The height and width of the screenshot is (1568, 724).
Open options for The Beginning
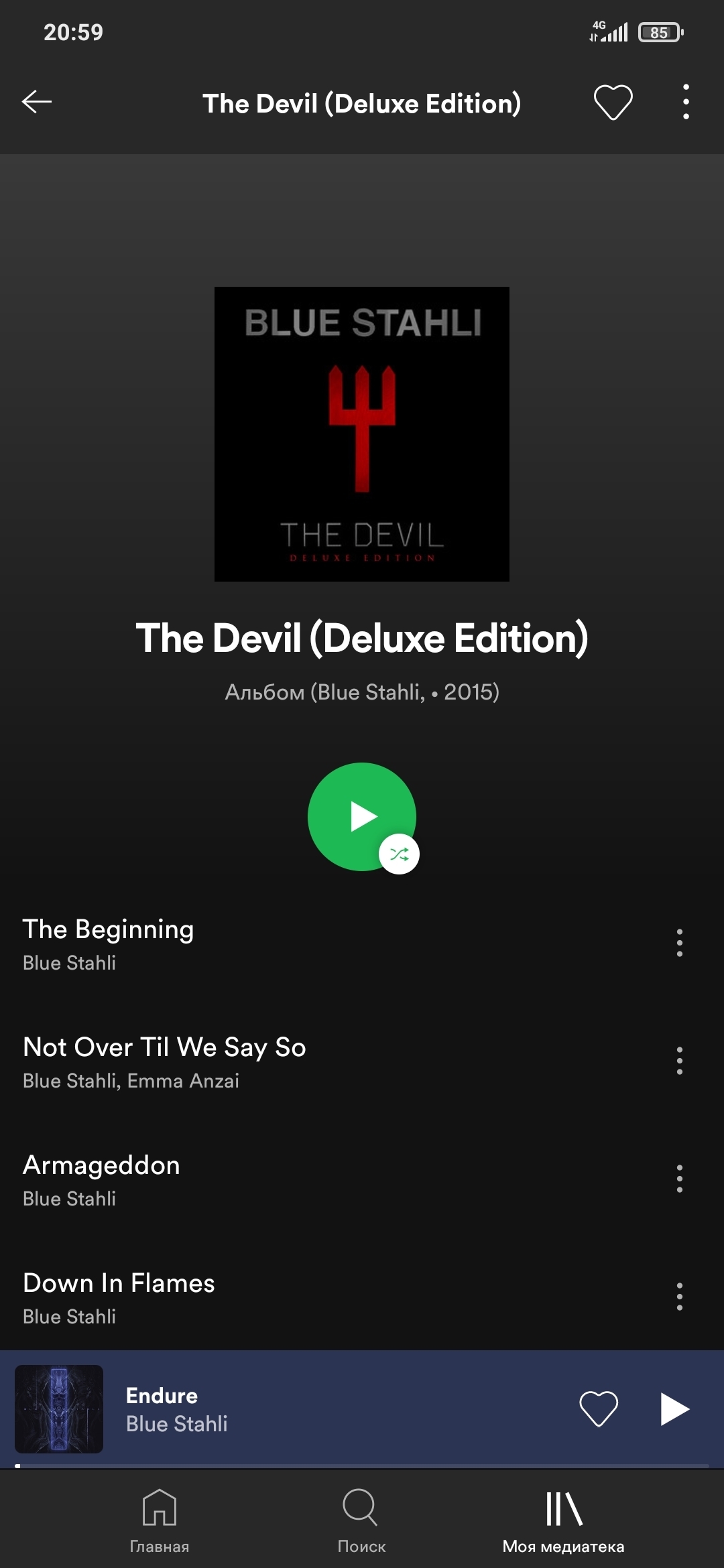click(679, 943)
